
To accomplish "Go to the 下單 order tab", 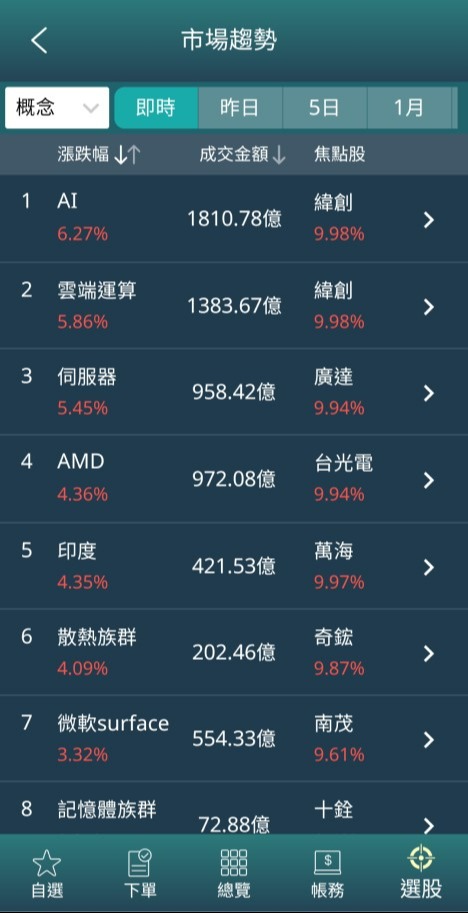I will click(x=140, y=873).
